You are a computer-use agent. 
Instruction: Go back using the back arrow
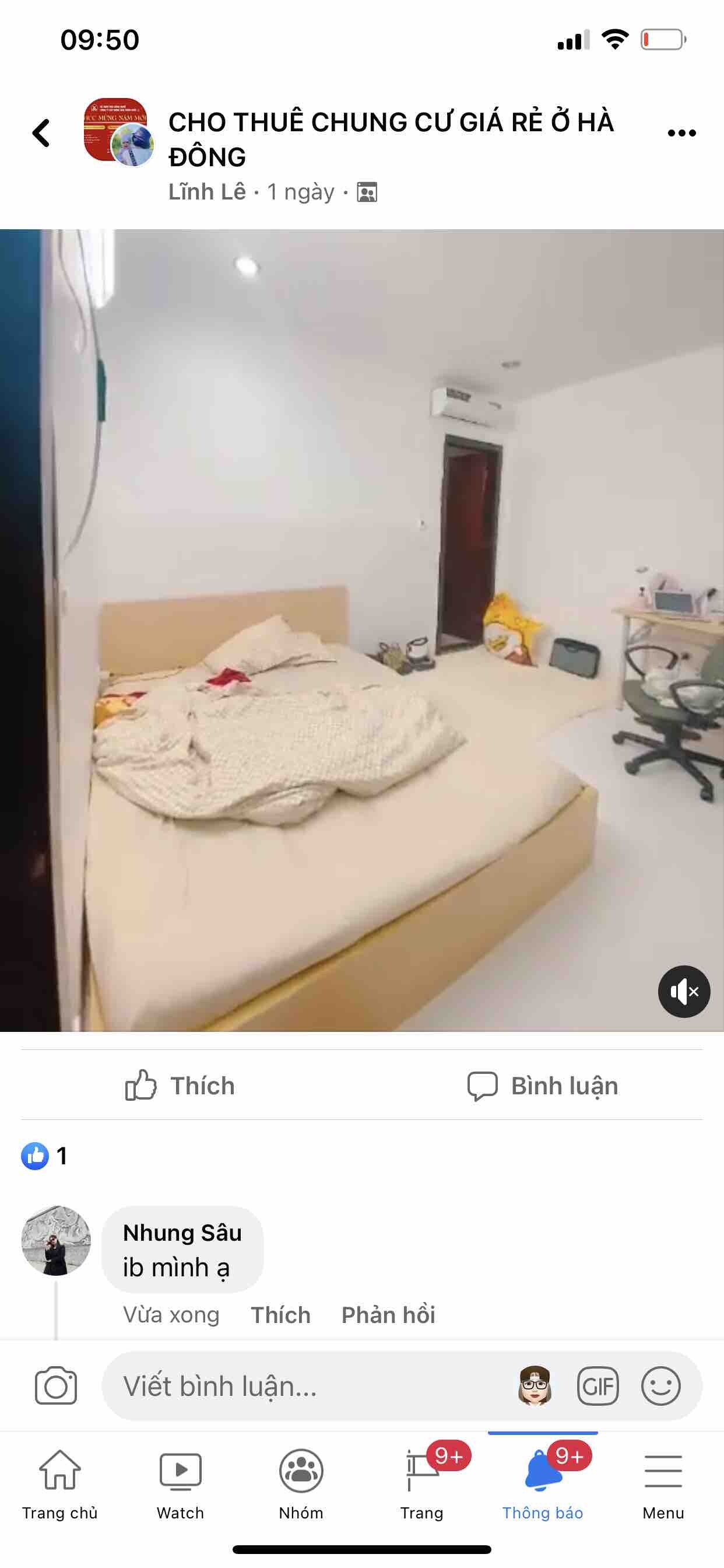(x=41, y=132)
